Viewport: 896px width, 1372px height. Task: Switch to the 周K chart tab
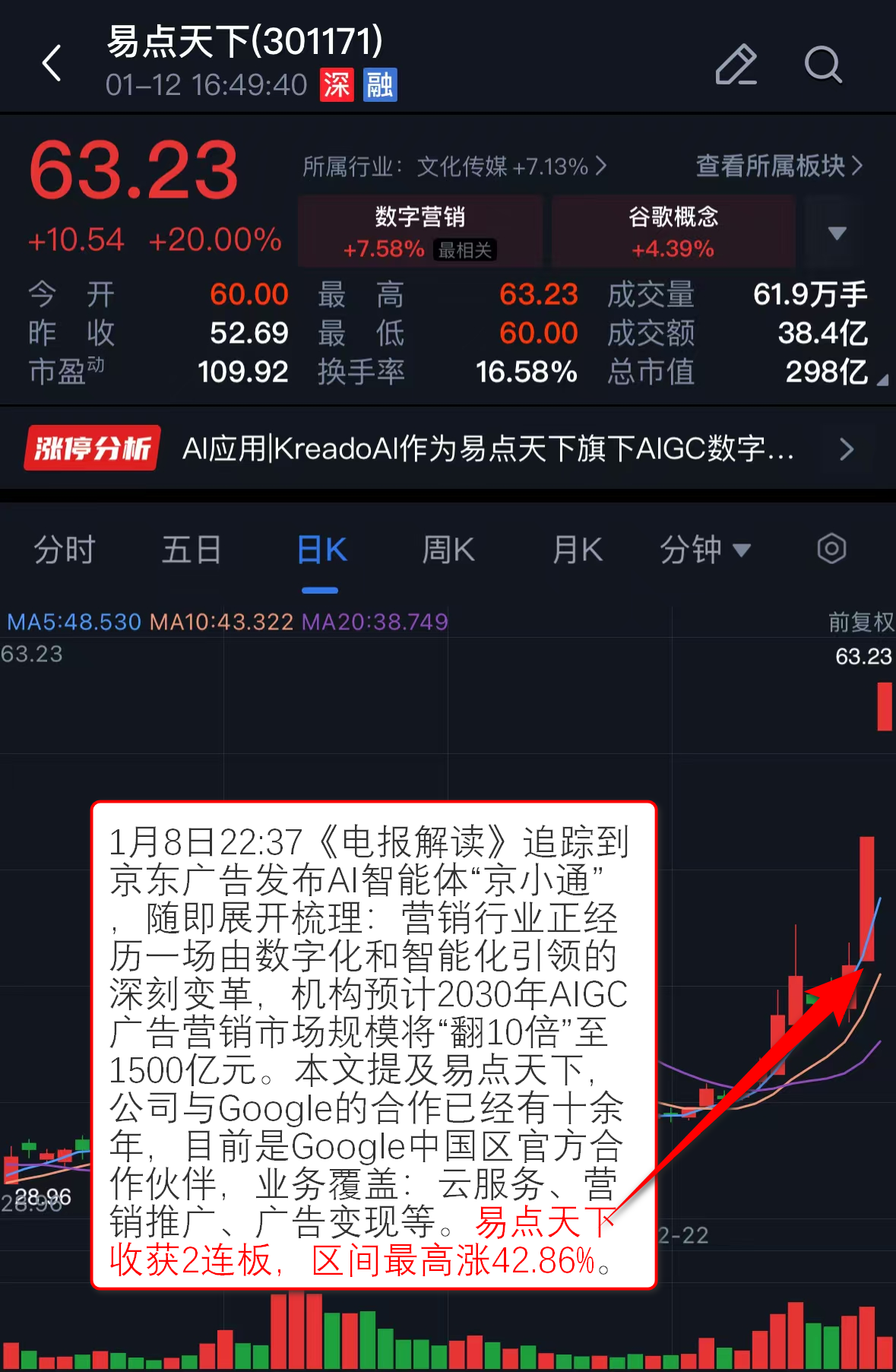(448, 550)
